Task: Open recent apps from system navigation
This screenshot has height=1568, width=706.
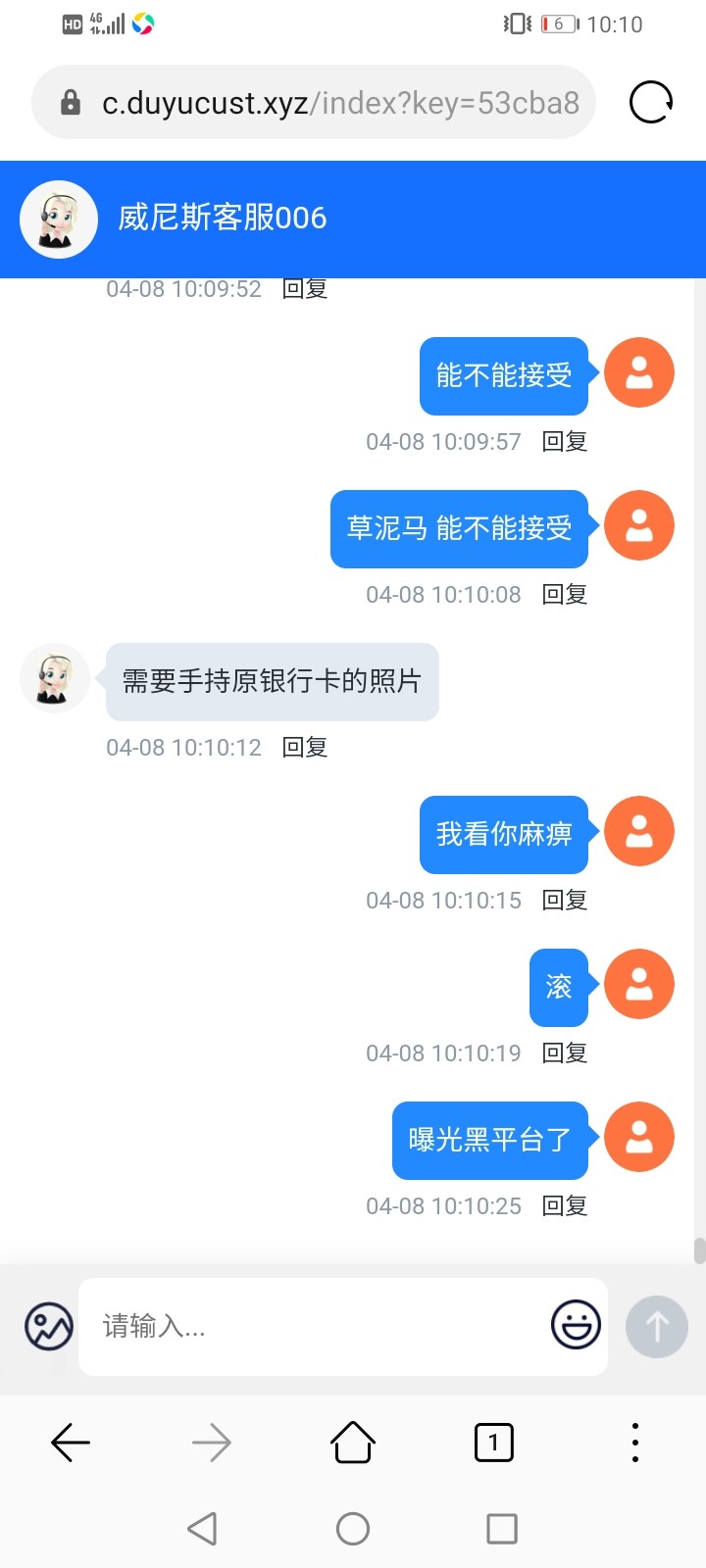Action: point(502,1529)
